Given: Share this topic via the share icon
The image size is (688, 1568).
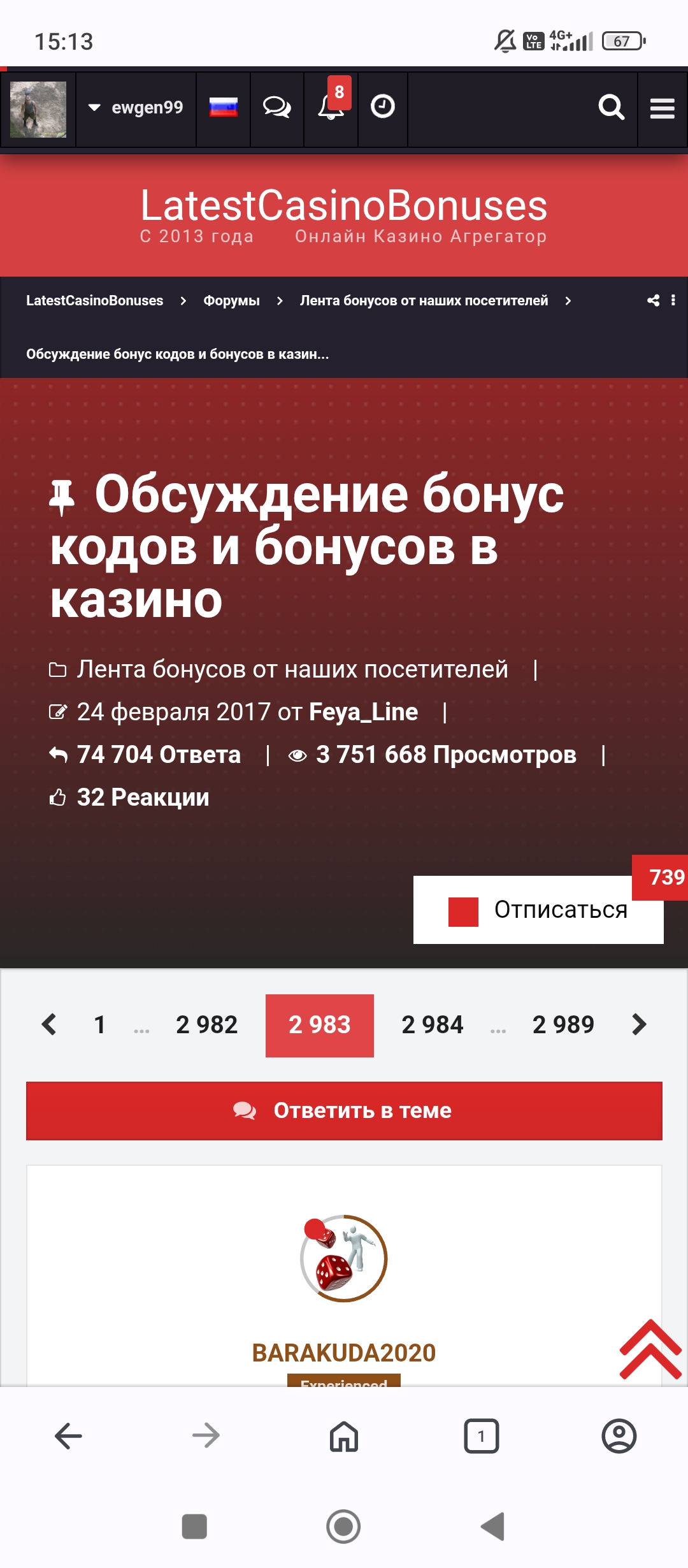Looking at the screenshot, I should [x=653, y=300].
